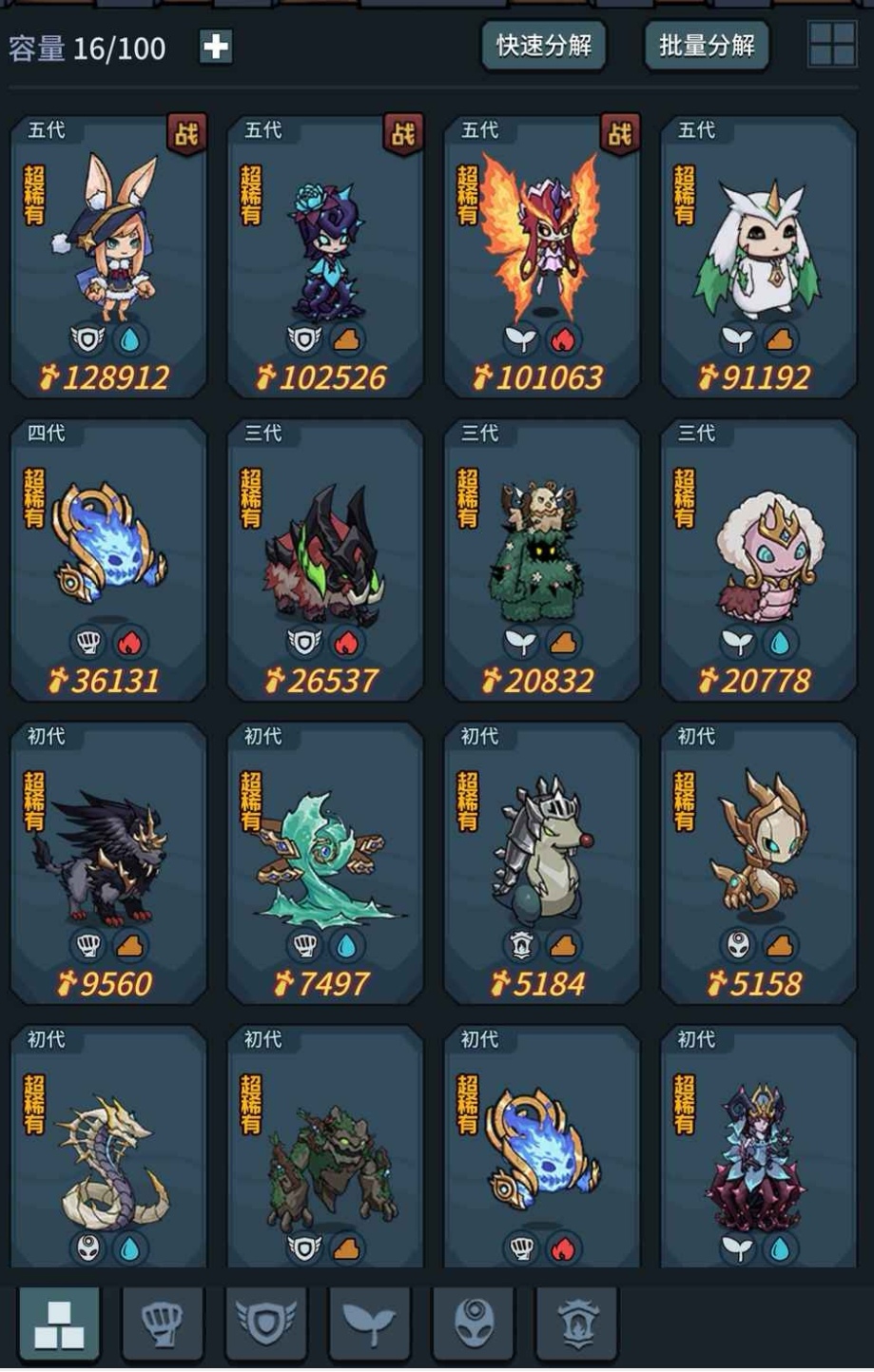Filter pets by alien head type
874x1372 pixels.
tap(474, 1323)
